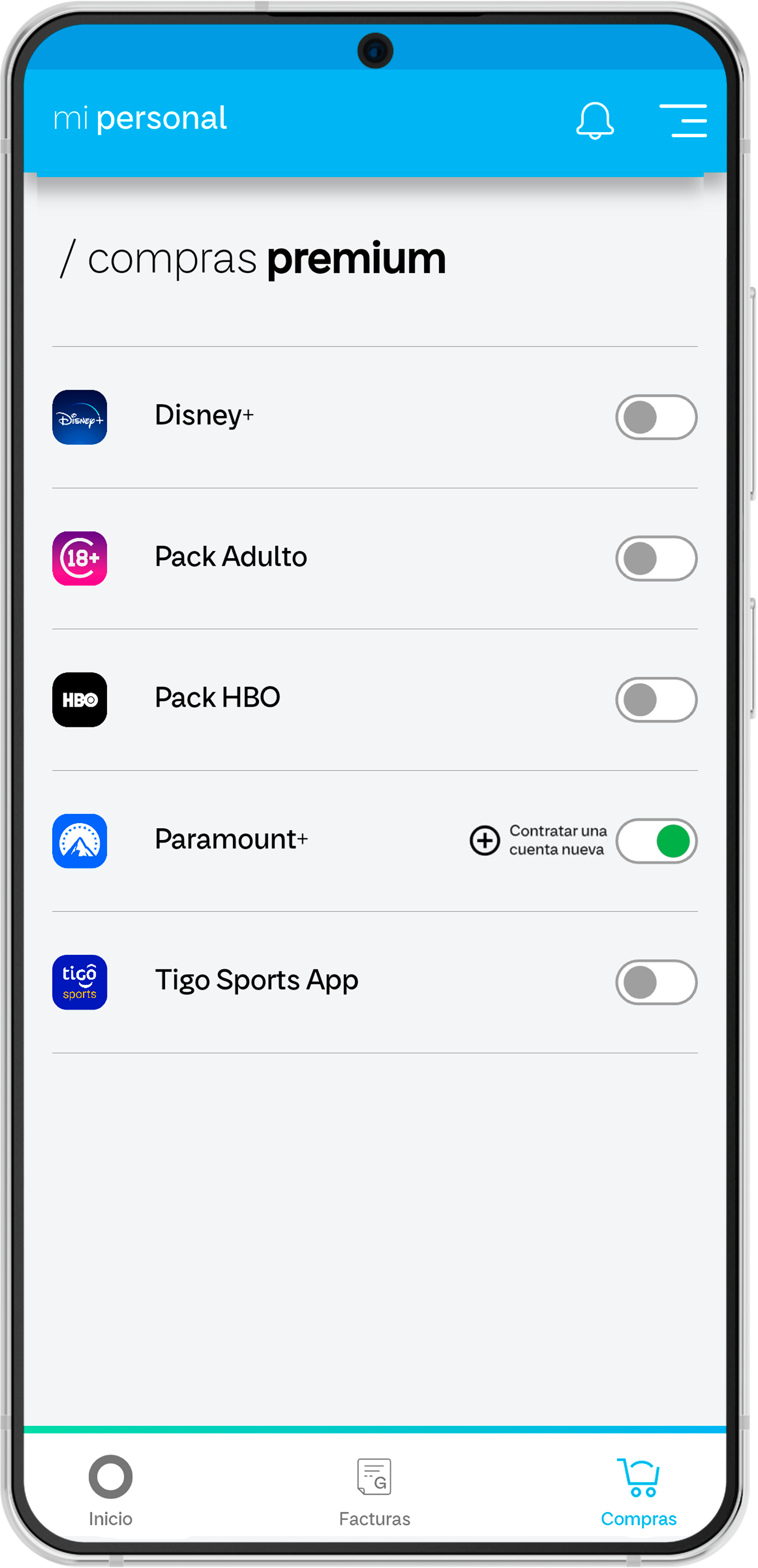
Task: Disable the Paramount+ toggle
Action: click(x=656, y=841)
